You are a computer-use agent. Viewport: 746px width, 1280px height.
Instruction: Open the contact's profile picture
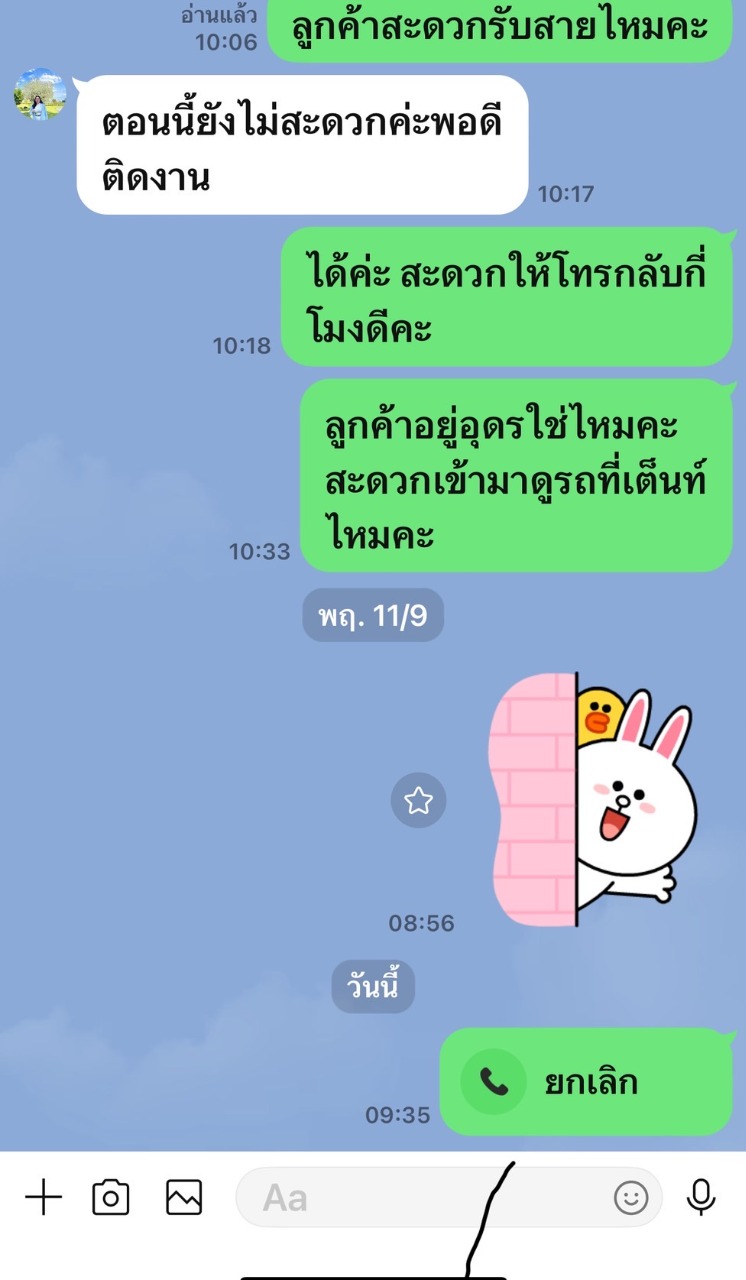coord(40,95)
